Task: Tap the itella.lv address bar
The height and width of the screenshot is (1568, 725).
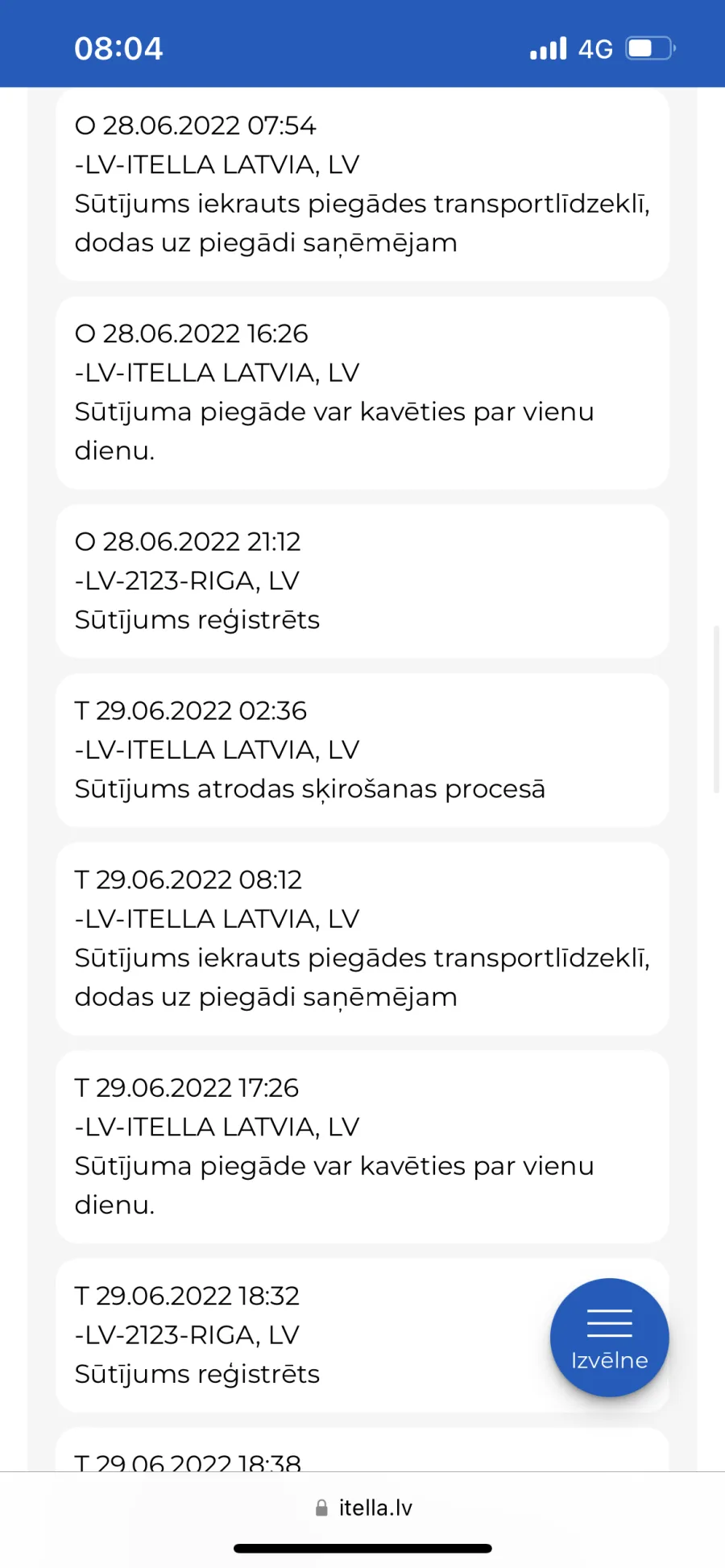Action: [363, 1508]
